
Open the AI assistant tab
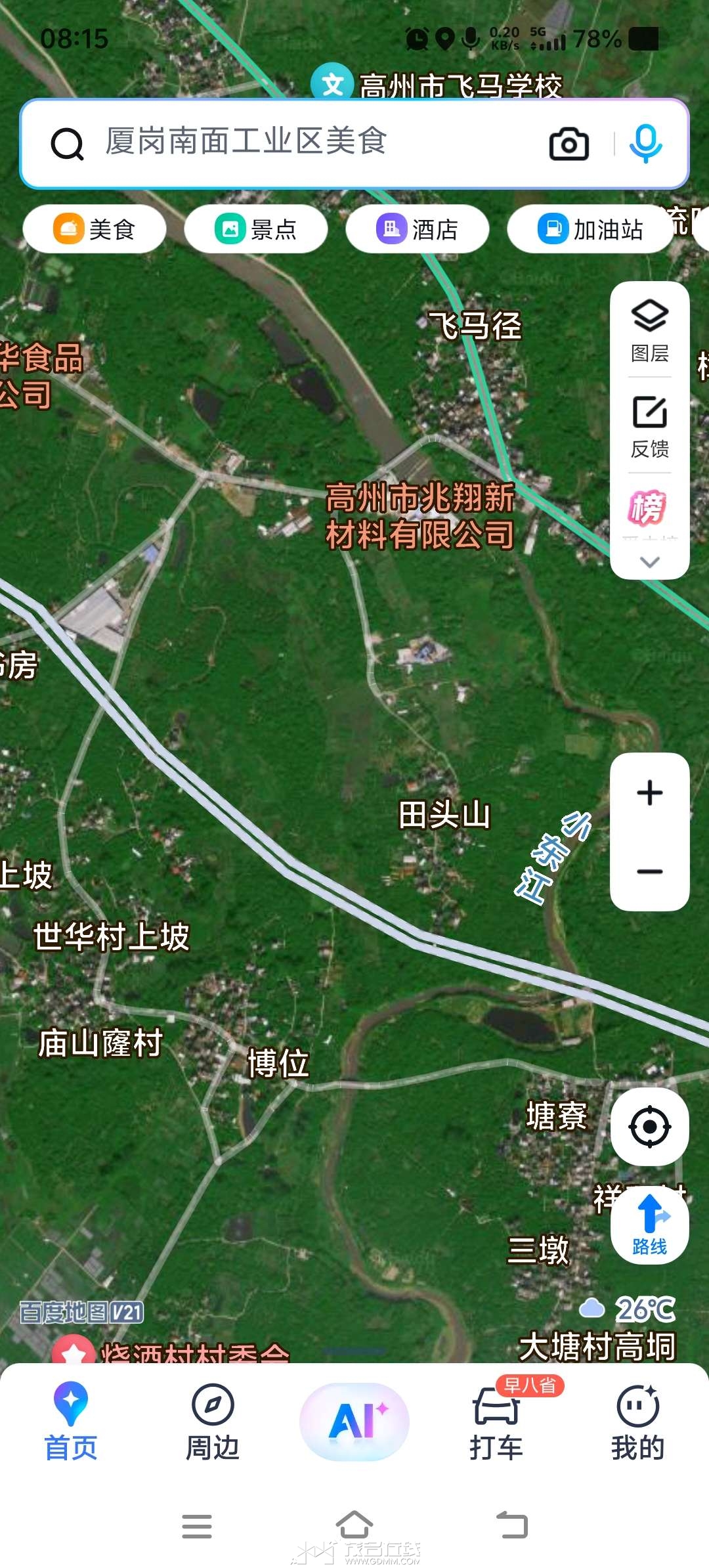click(354, 1421)
